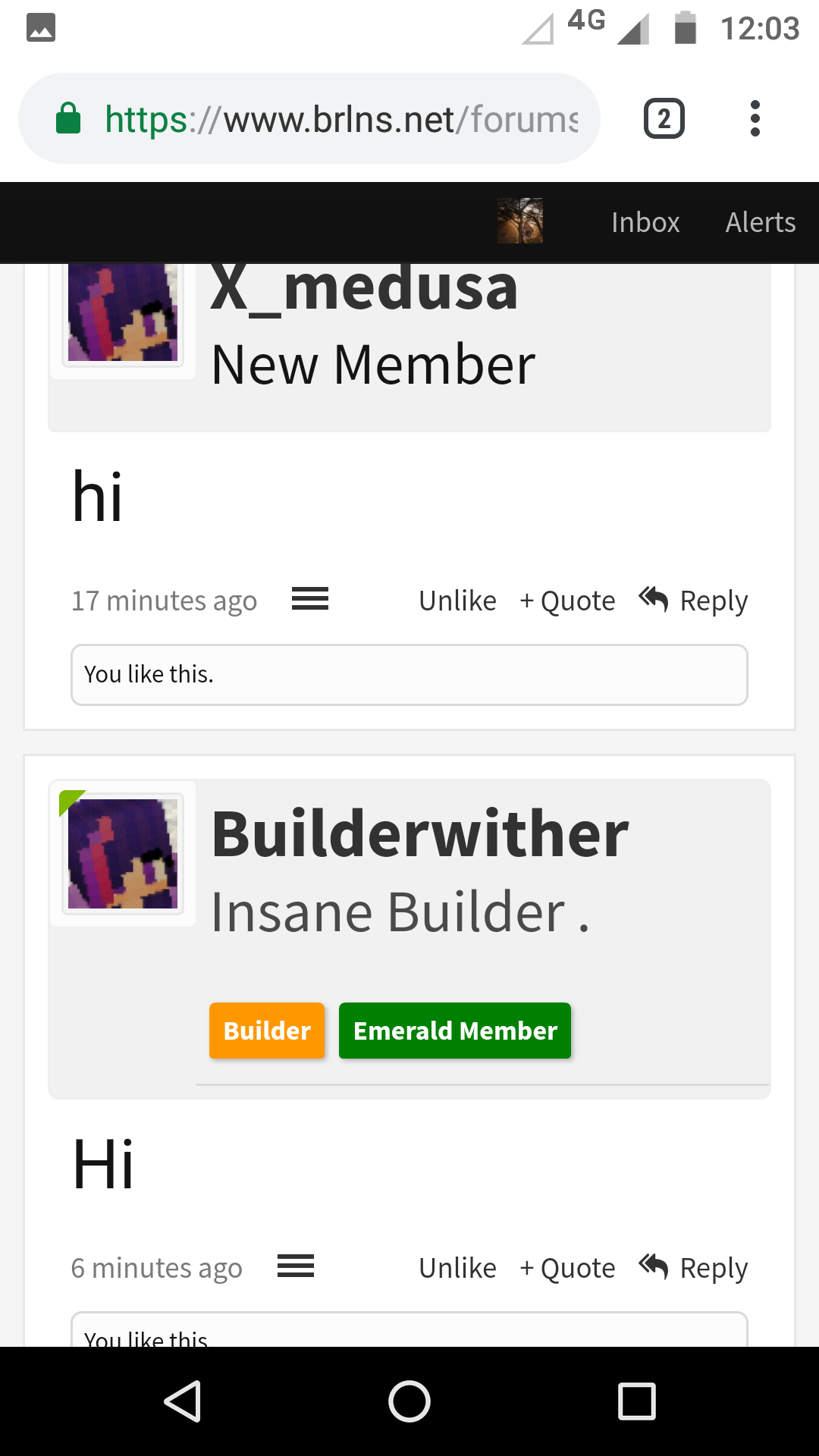Open the Inbox link
This screenshot has height=1456, width=819.
coord(645,222)
